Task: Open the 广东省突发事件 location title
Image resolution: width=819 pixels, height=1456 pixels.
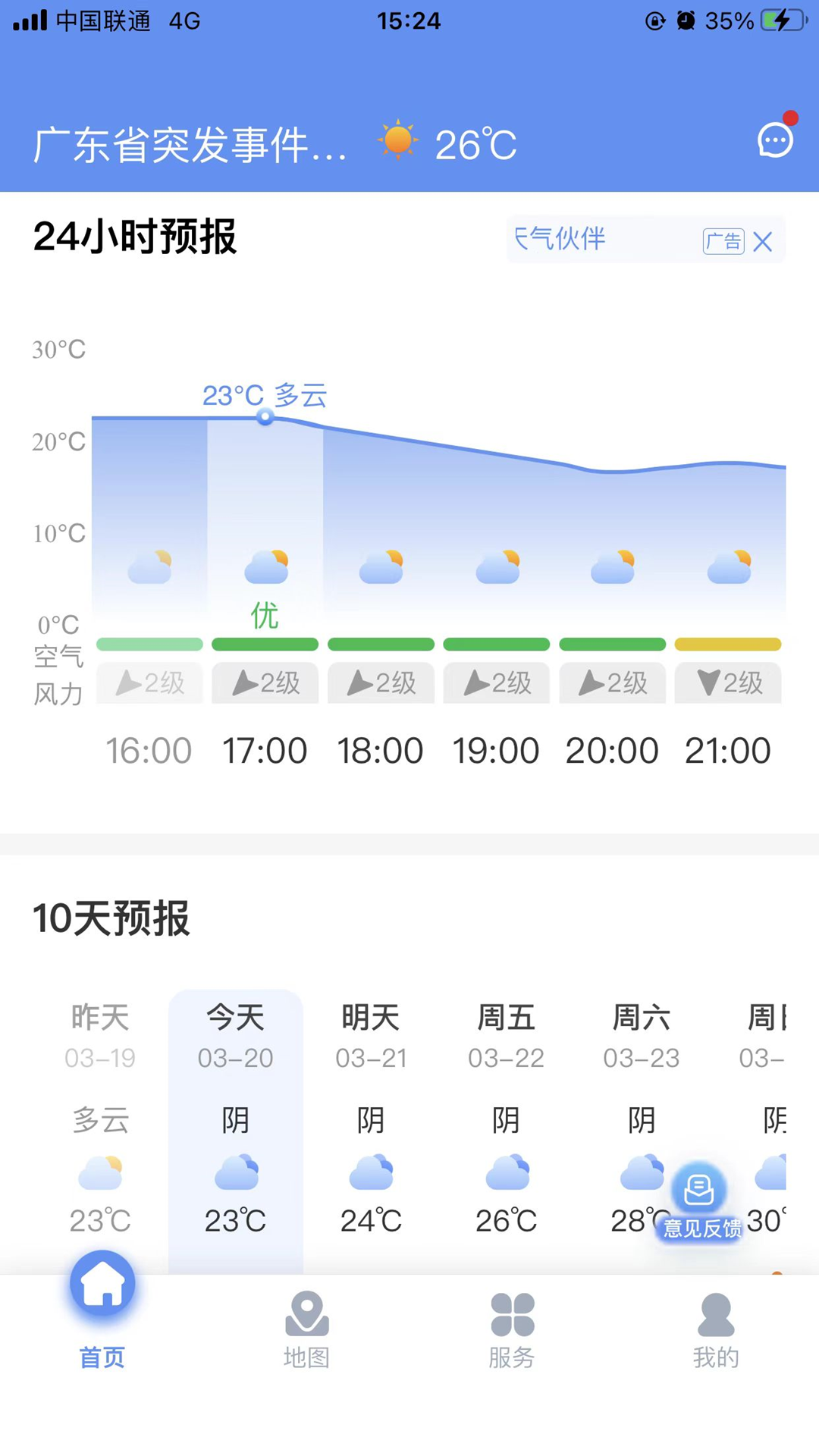Action: pyautogui.click(x=190, y=145)
